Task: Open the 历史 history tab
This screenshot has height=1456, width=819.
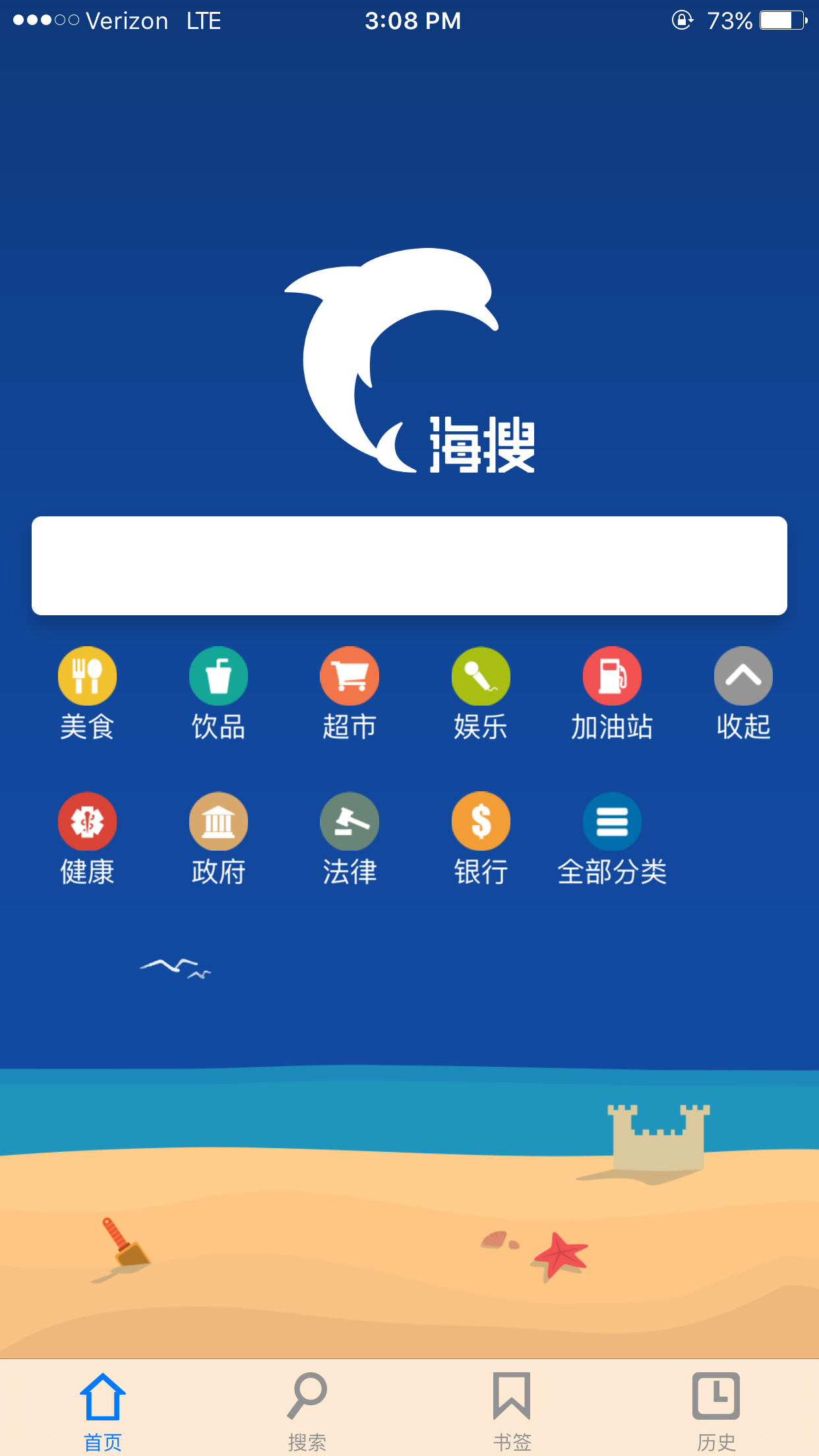Action: (716, 1409)
